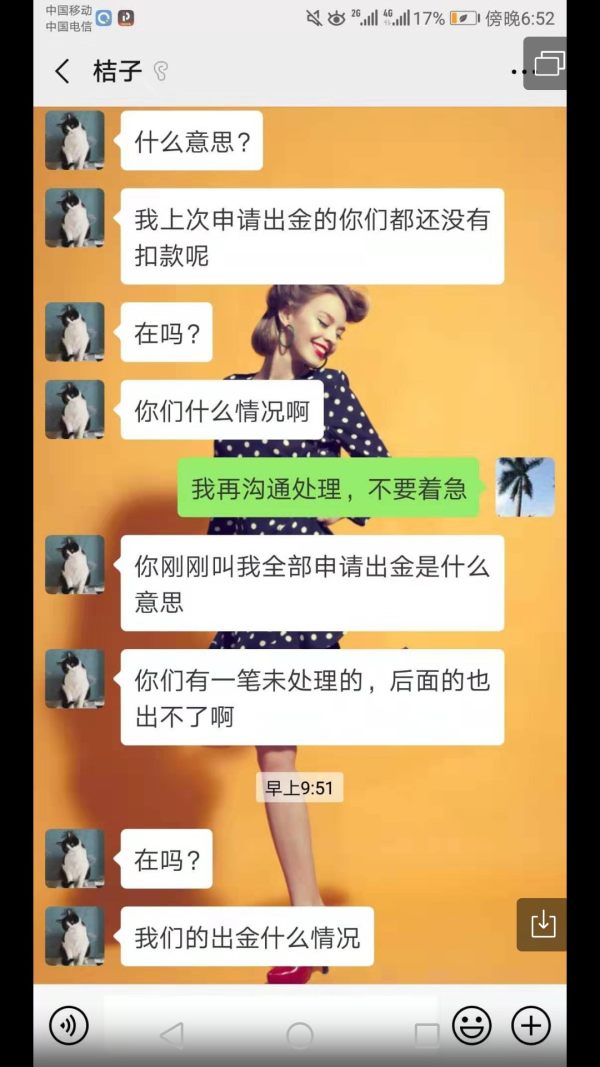Focus the message text field
Viewport: 600px width, 1067px height.
pyautogui.click(x=270, y=1025)
